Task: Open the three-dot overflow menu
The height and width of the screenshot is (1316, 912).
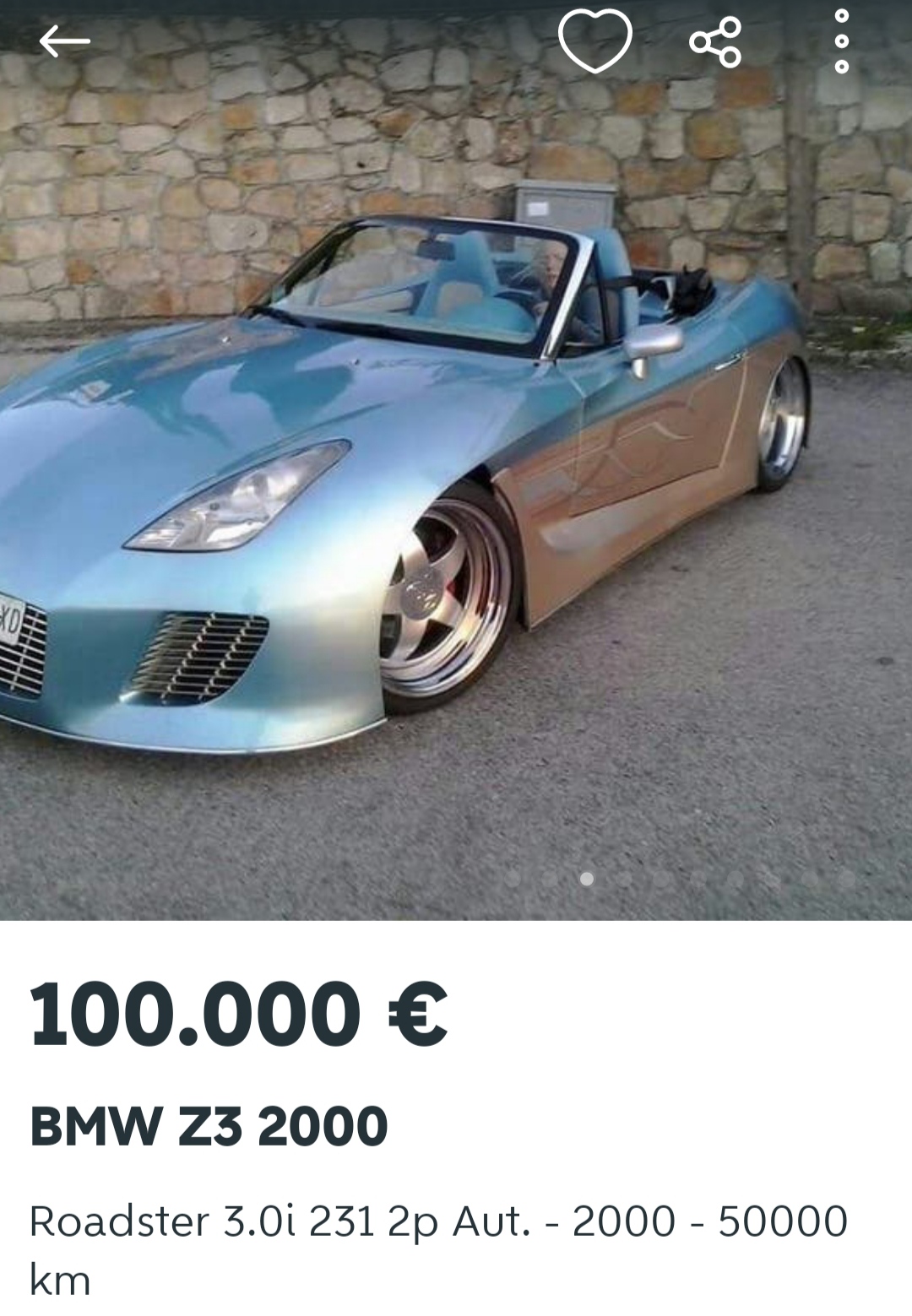Action: click(841, 42)
